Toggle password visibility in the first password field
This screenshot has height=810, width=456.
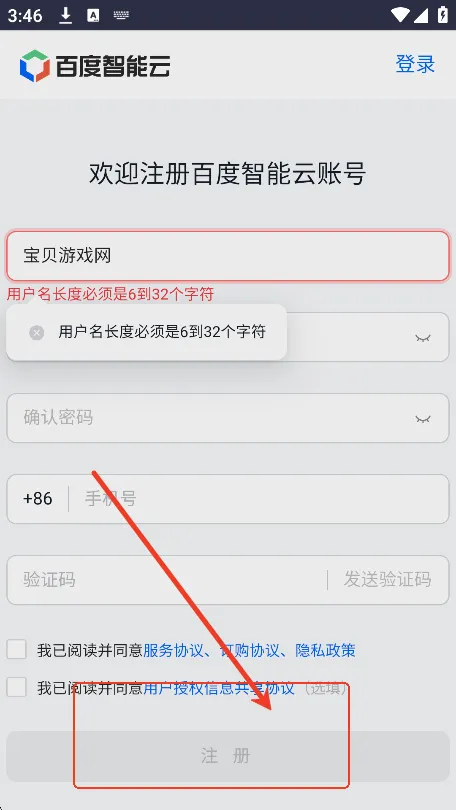coord(423,338)
